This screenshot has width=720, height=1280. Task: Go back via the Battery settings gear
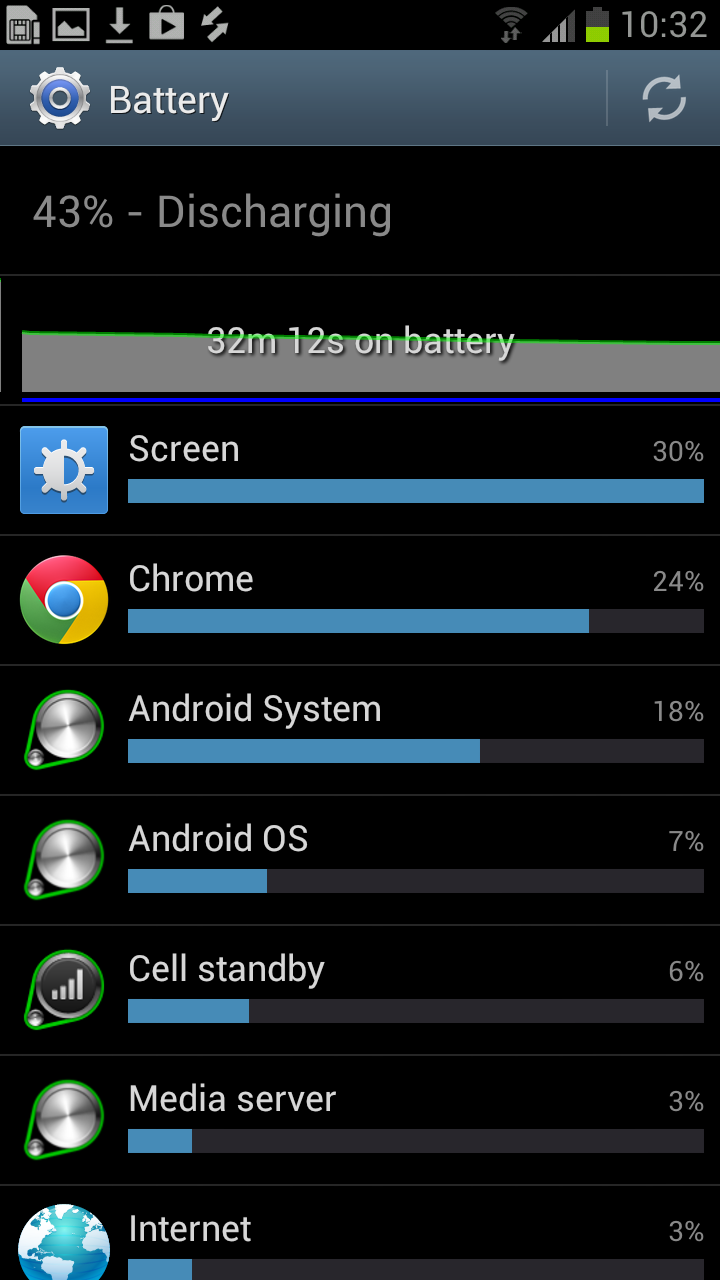tap(60, 99)
